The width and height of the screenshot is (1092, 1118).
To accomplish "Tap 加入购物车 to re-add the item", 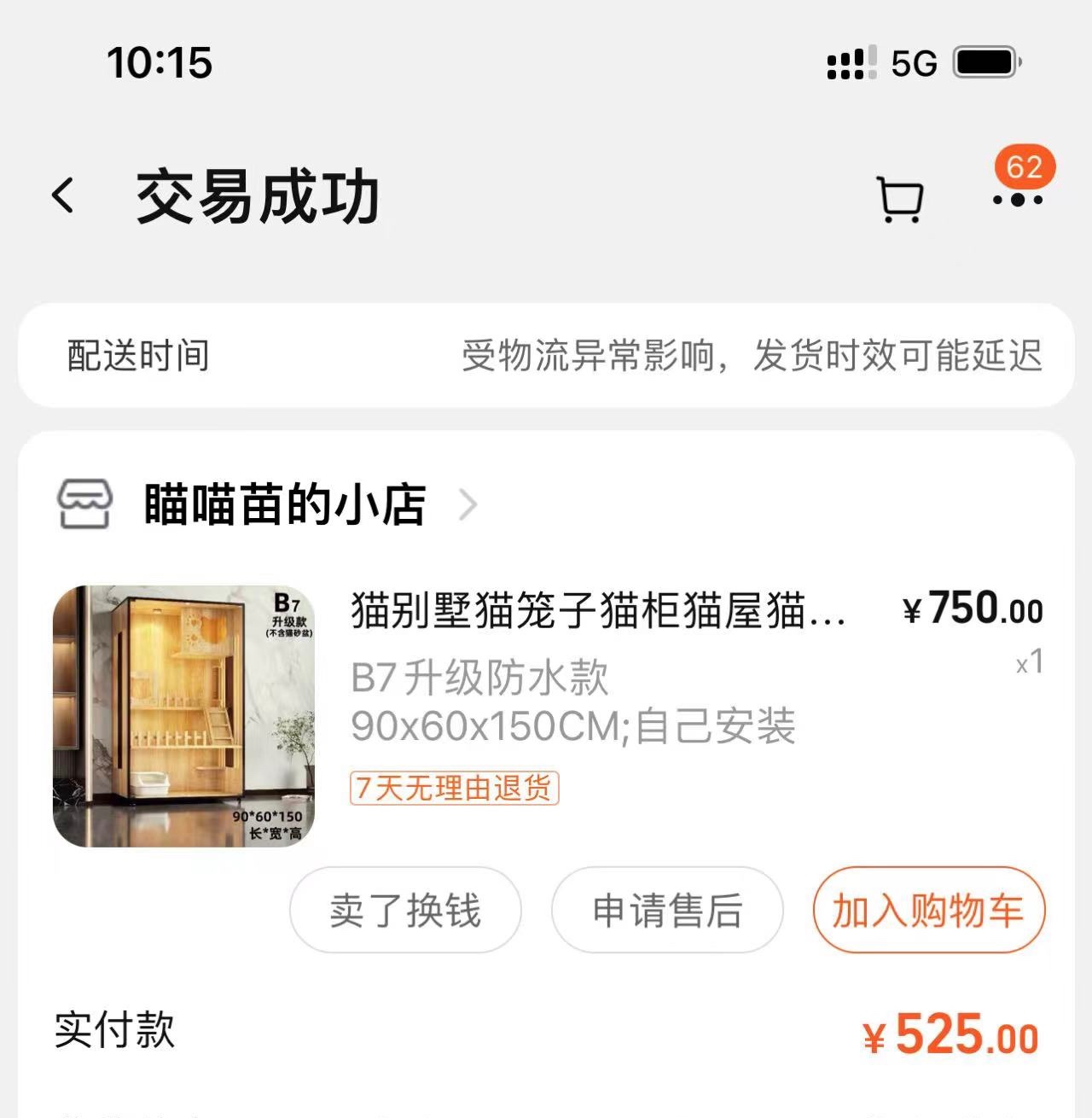I will coord(928,910).
